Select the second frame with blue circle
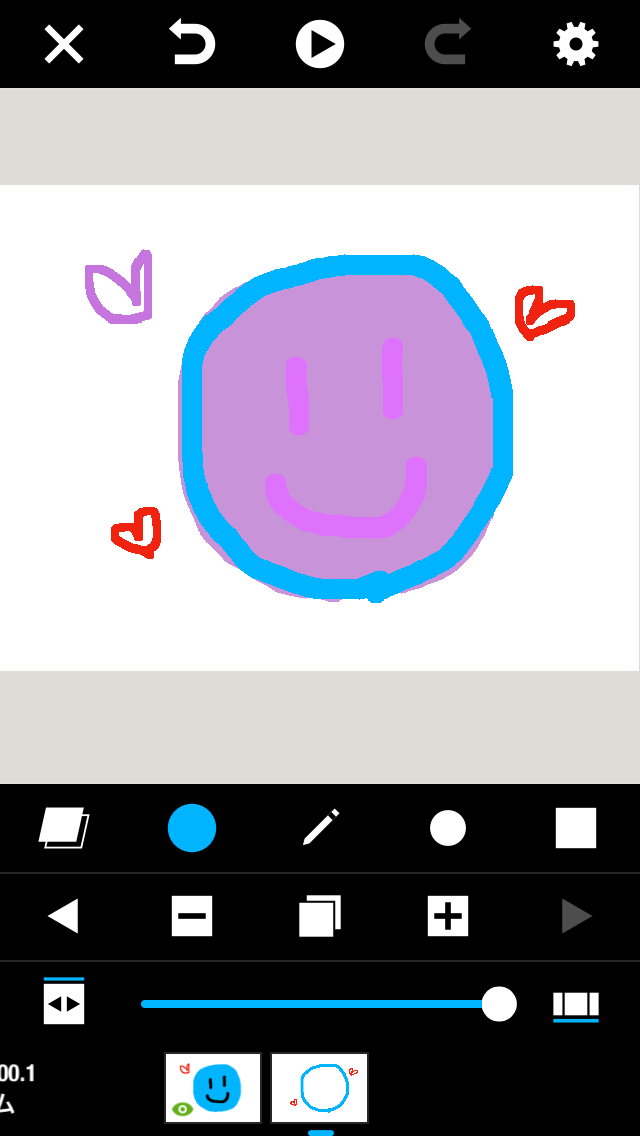 click(x=320, y=1088)
